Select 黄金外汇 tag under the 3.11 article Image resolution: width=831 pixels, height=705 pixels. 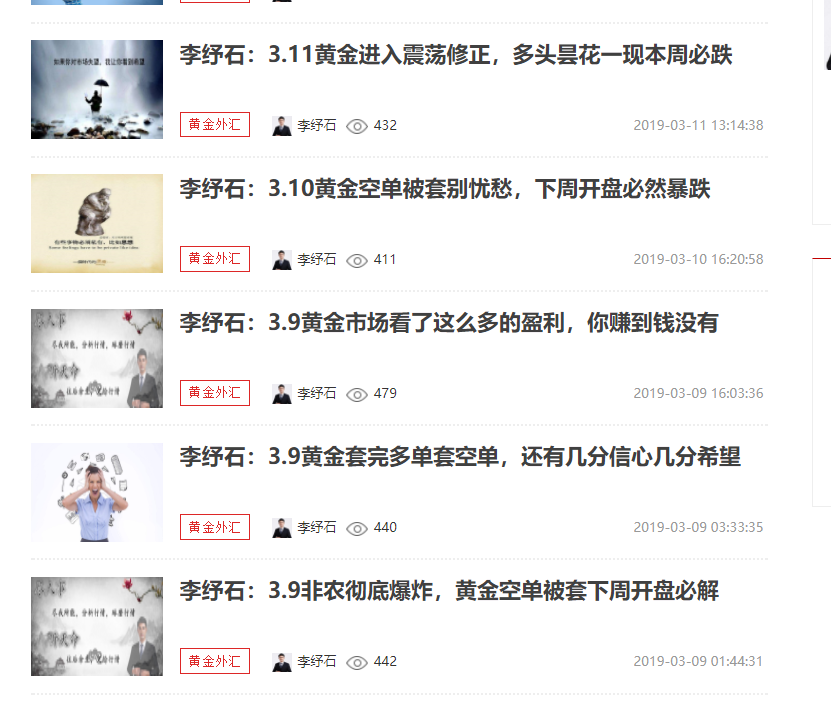pos(215,125)
